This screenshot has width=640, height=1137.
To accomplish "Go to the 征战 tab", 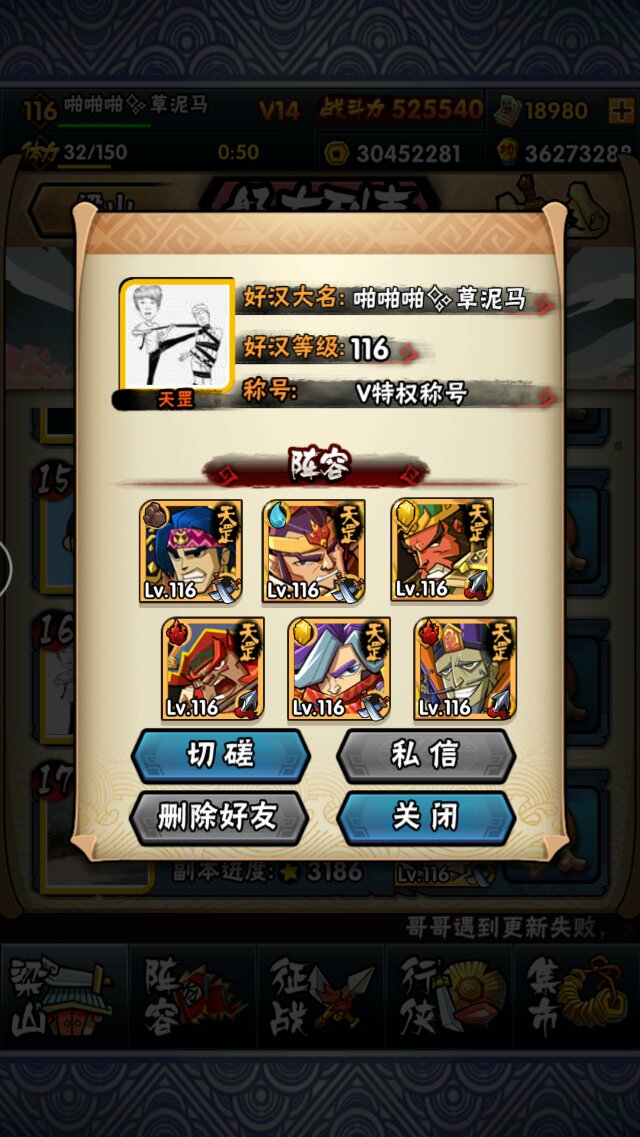I will point(320,995).
